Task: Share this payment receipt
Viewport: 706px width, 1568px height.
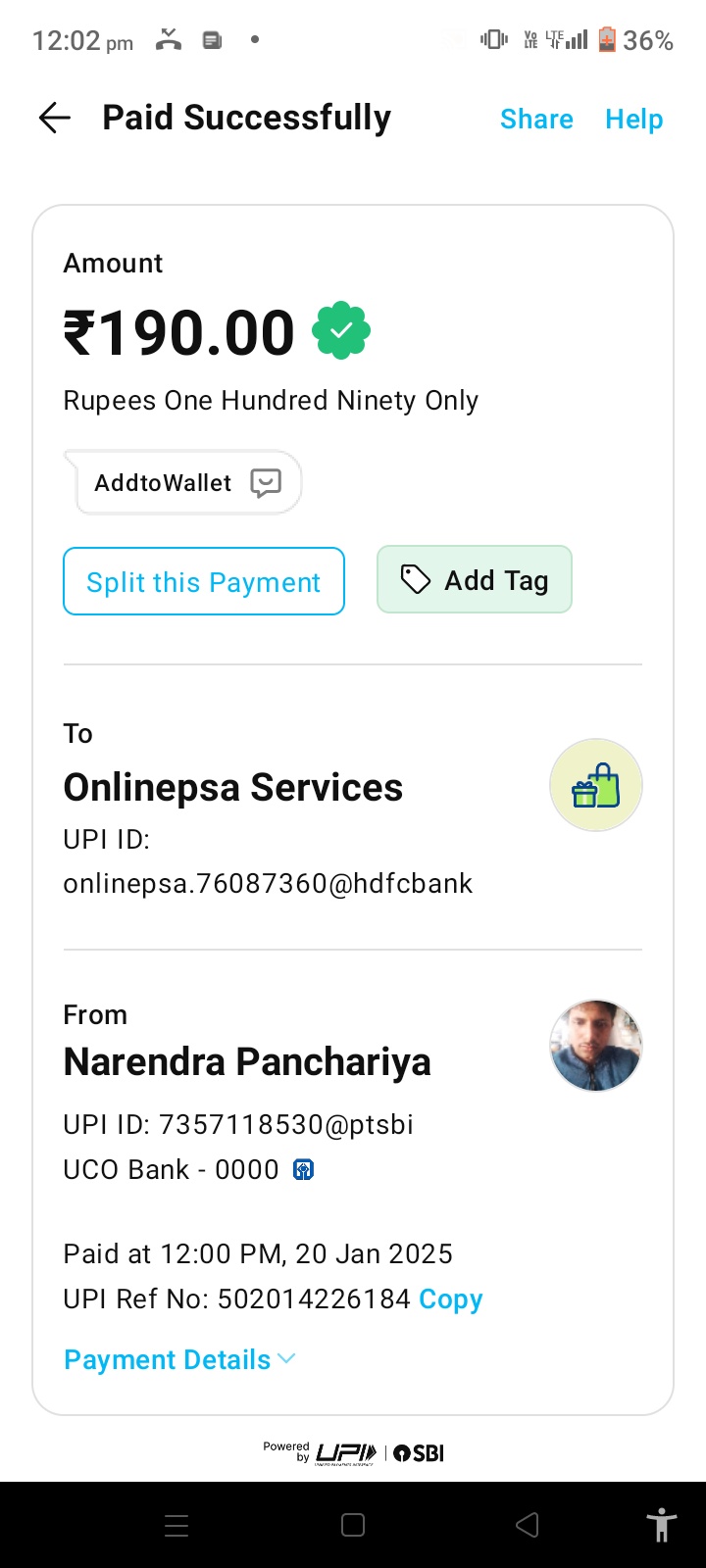Action: (536, 120)
